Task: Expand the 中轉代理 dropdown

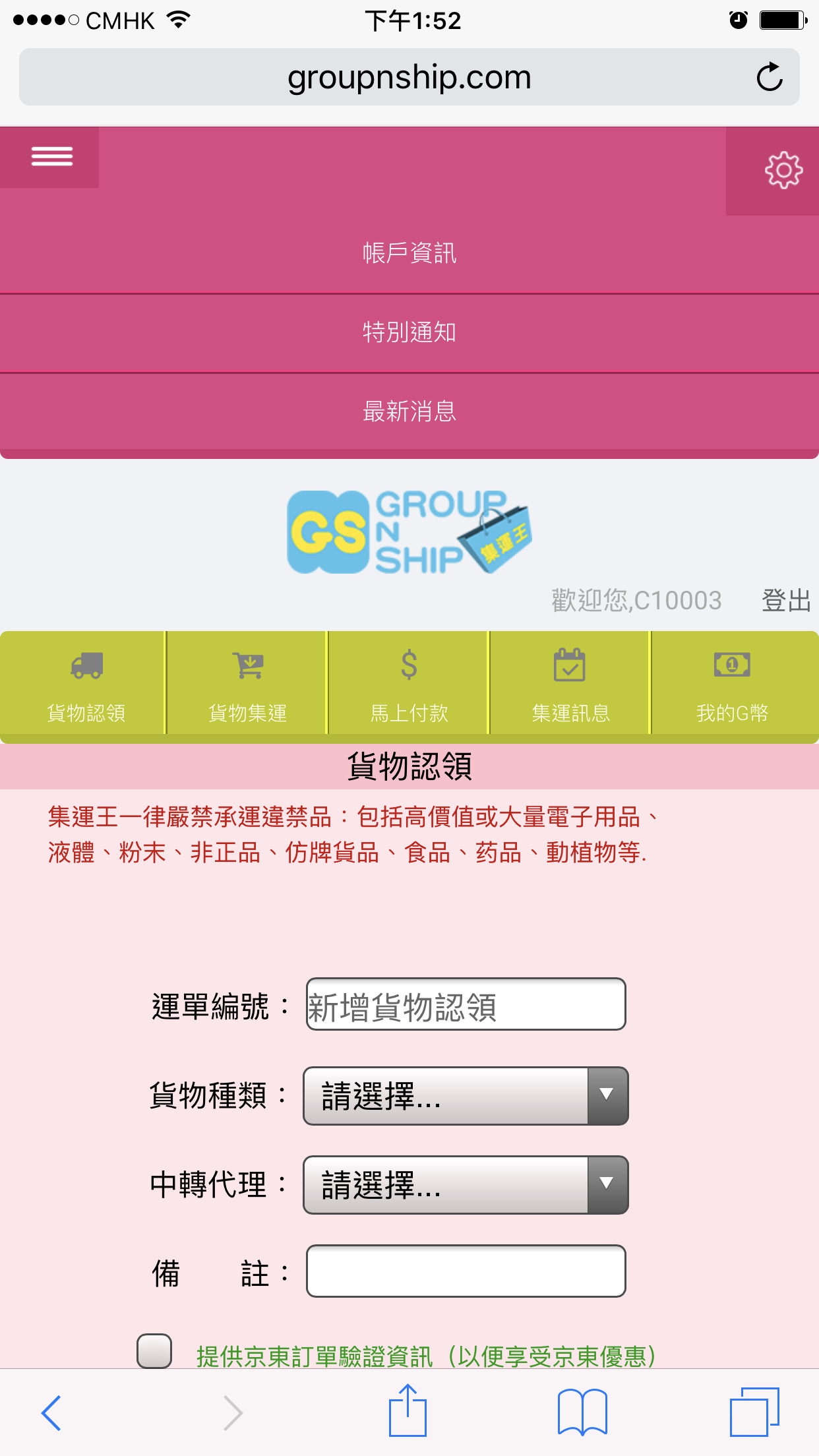Action: (466, 1185)
